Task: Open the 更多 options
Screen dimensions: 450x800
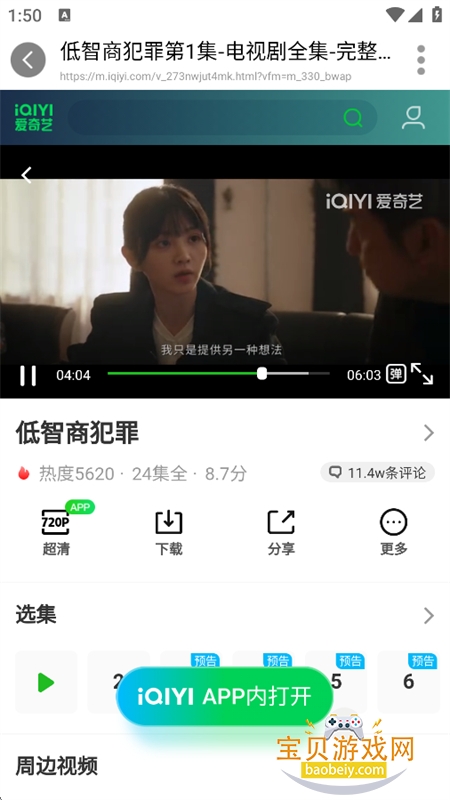Action: coord(394,533)
